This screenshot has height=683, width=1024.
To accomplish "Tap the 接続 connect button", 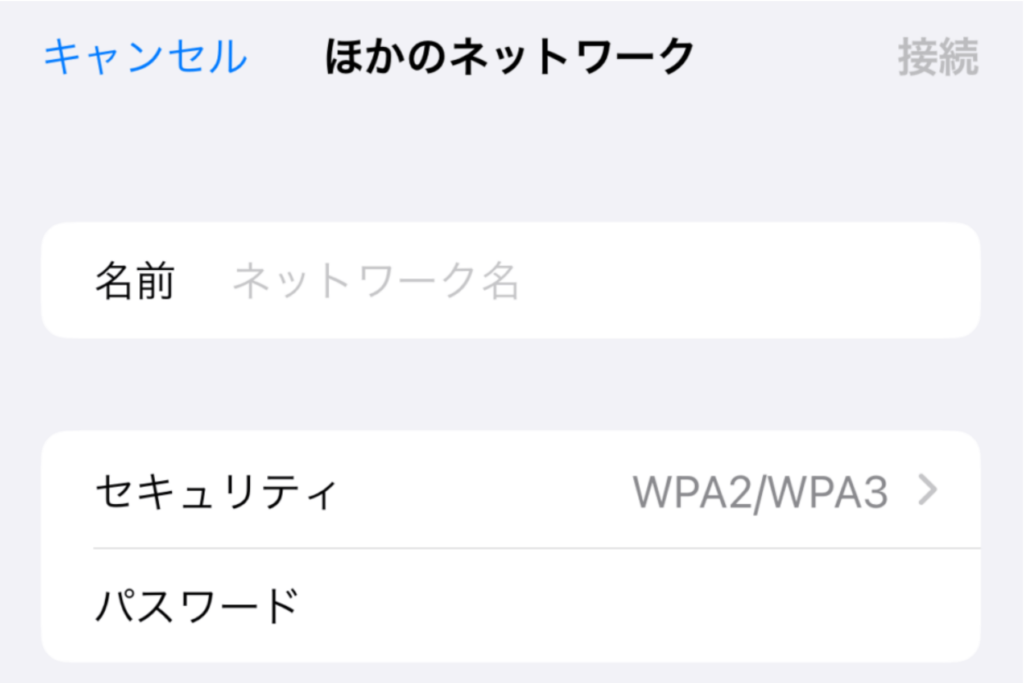I will (937, 57).
